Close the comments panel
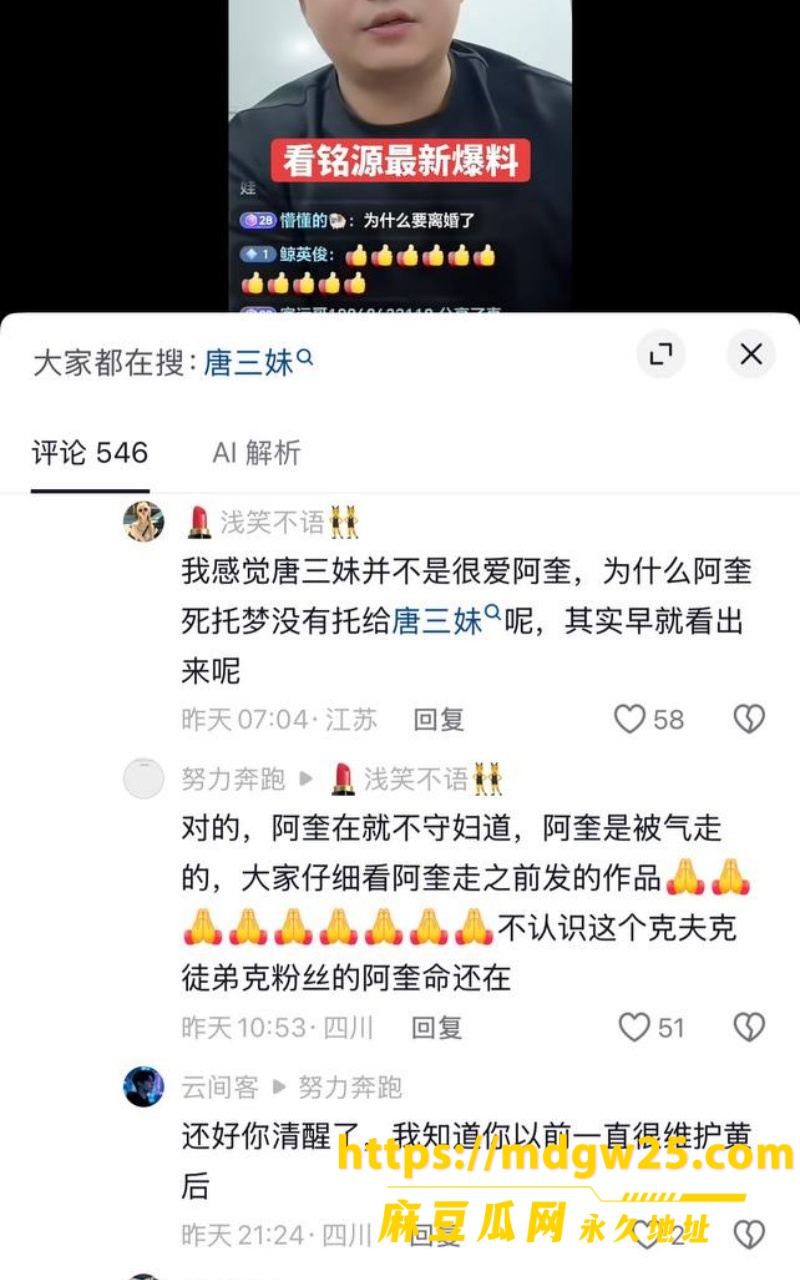The image size is (800, 1280). (x=750, y=354)
